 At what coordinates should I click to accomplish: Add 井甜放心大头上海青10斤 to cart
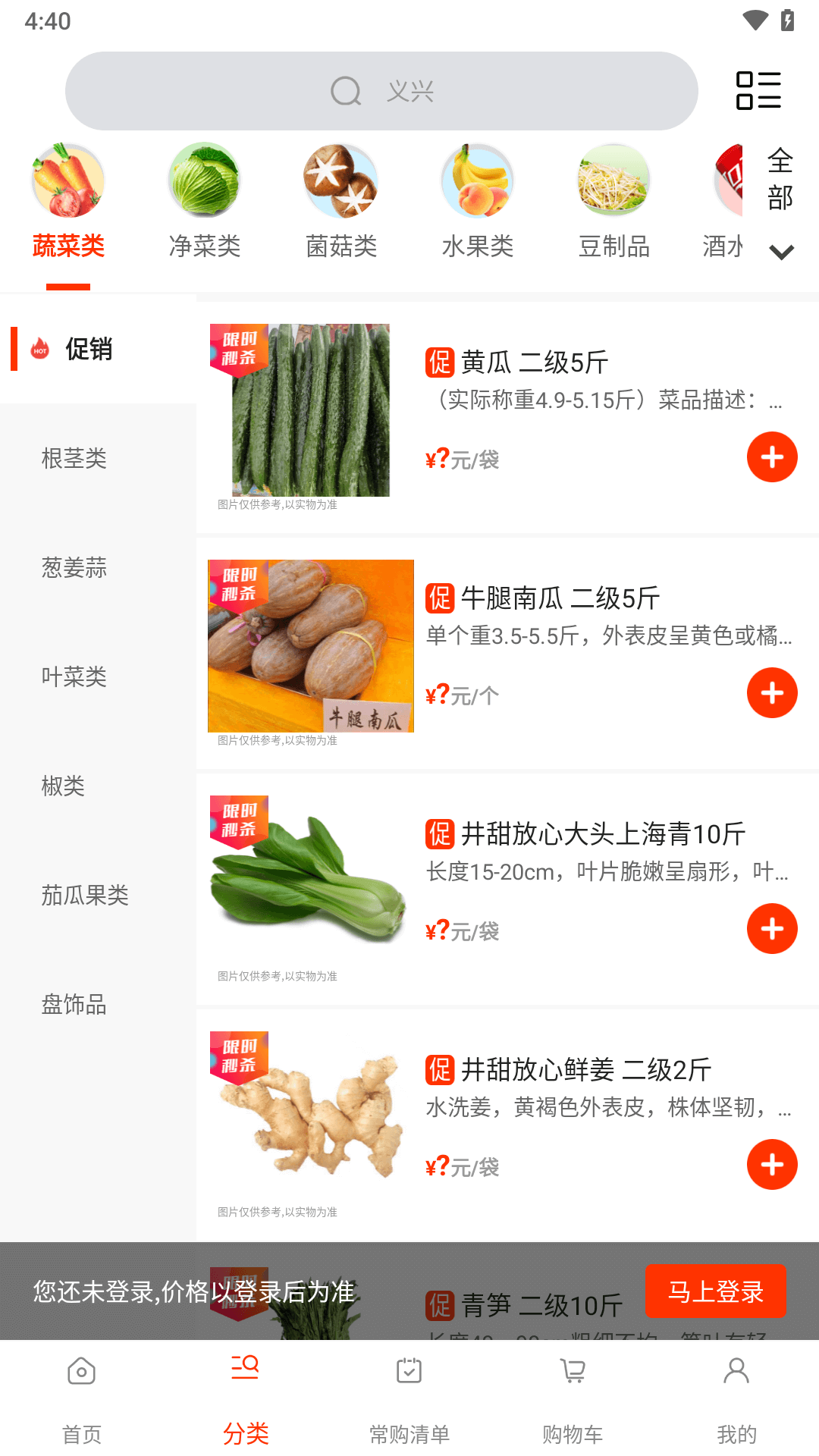pyautogui.click(x=772, y=929)
